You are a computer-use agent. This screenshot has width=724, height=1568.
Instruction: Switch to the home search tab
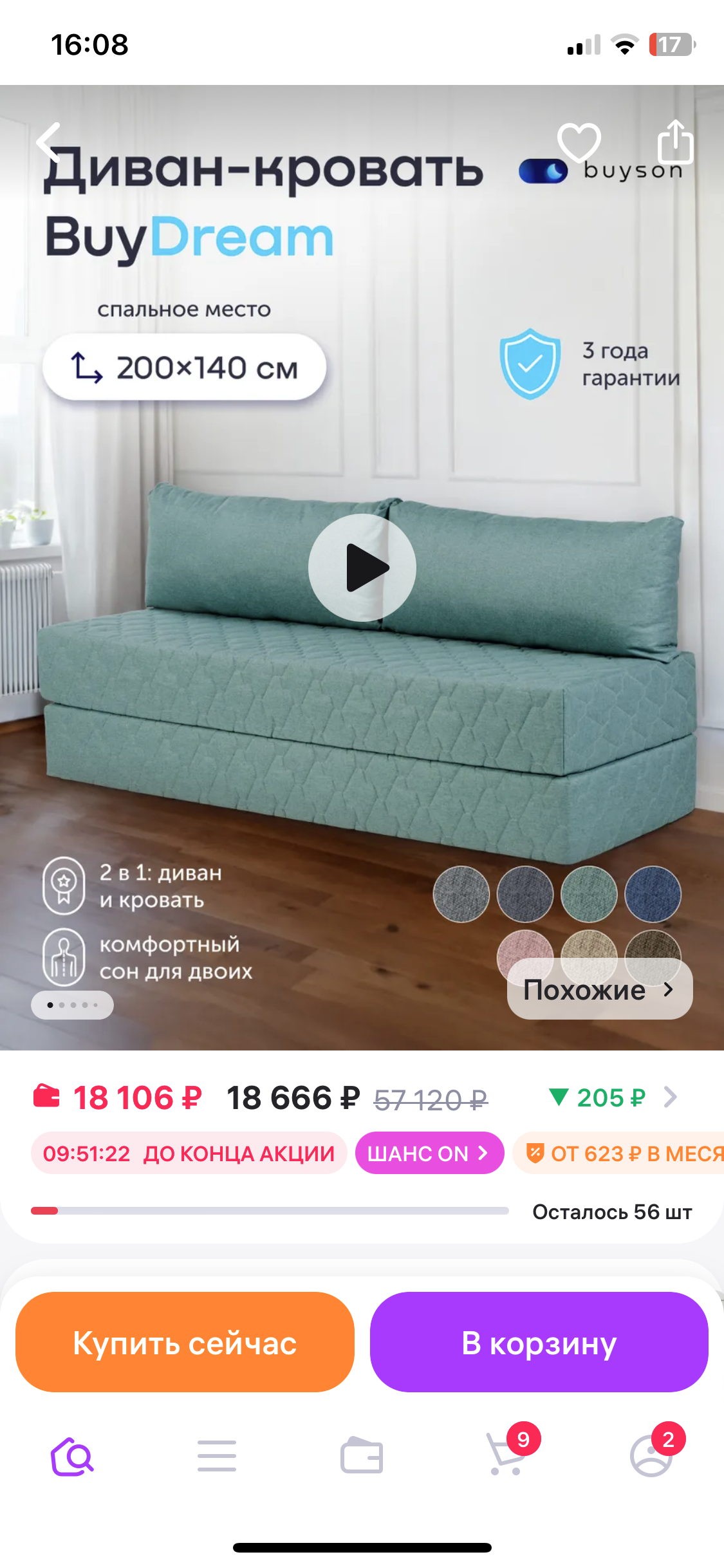pos(72,1457)
